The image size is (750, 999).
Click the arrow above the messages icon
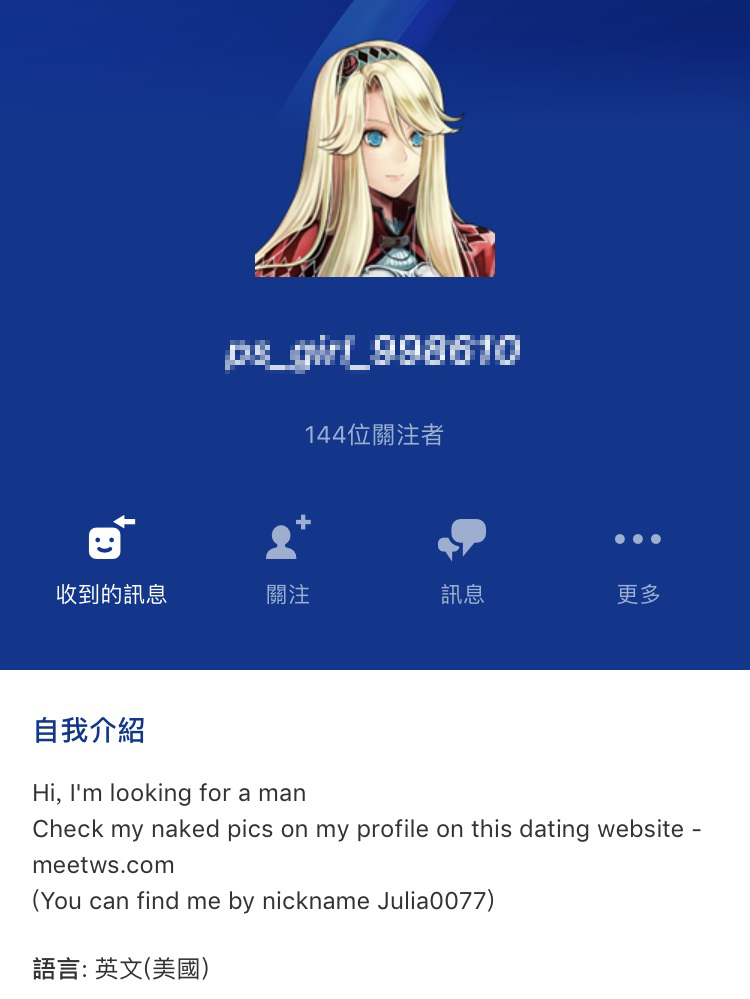(x=122, y=520)
